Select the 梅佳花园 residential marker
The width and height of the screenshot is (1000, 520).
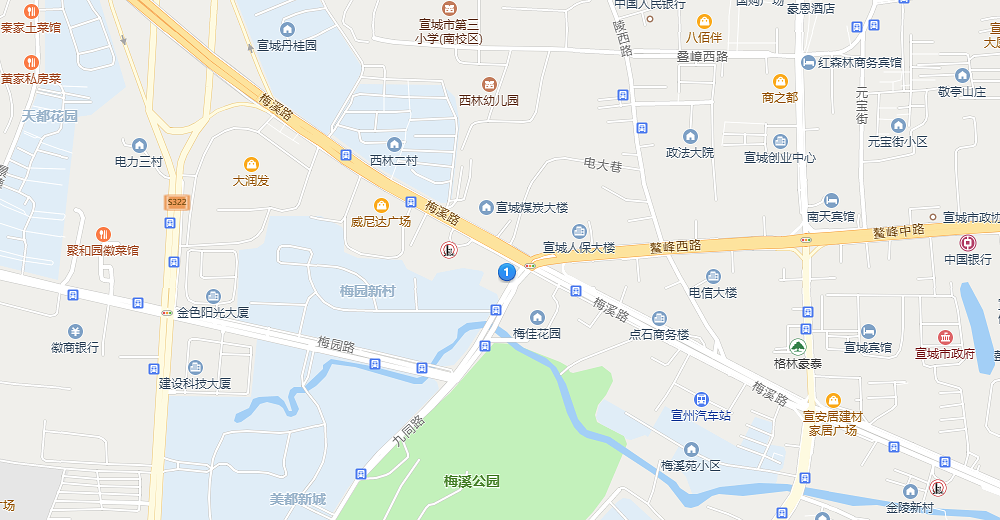coord(537,318)
